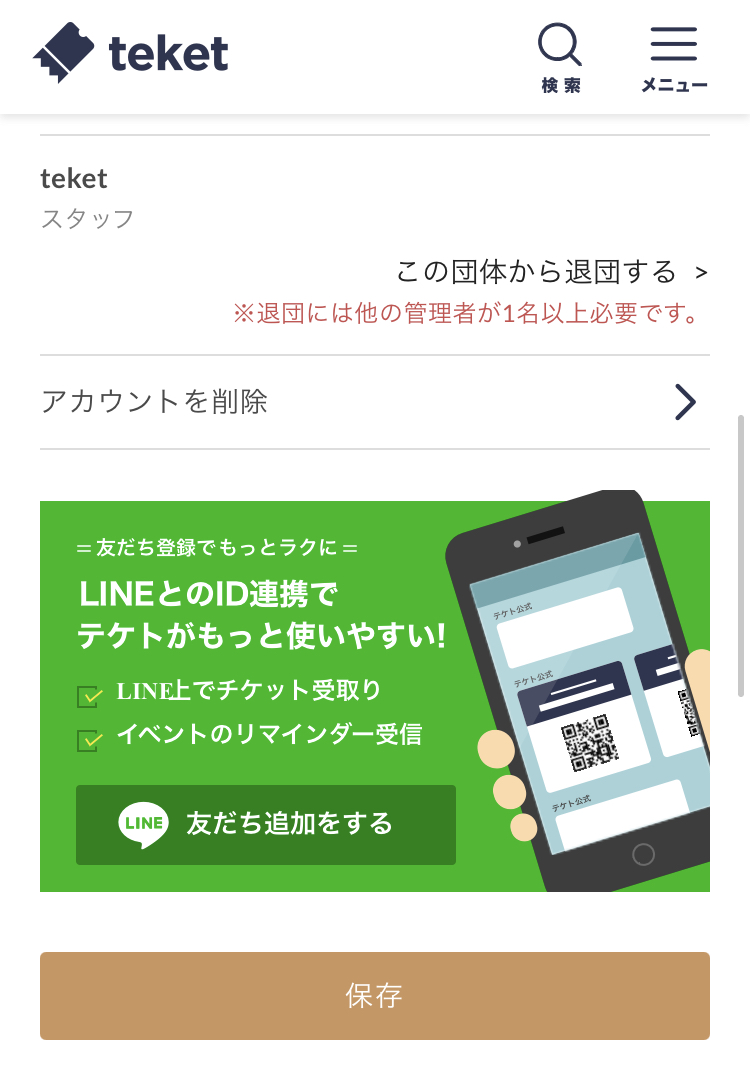Open the アカウントを削除 row
Screen dimensions: 750x1075
[374, 402]
